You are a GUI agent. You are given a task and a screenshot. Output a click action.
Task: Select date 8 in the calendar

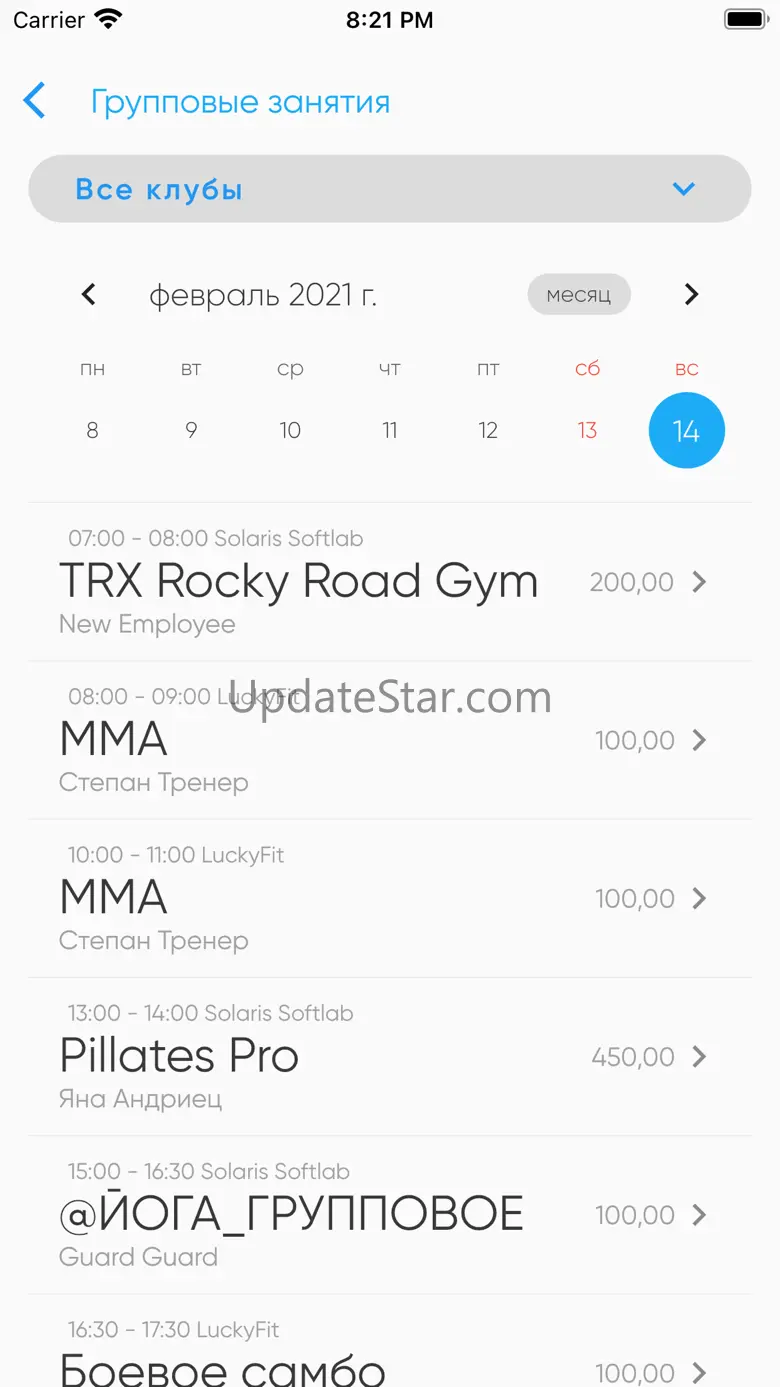[92, 430]
